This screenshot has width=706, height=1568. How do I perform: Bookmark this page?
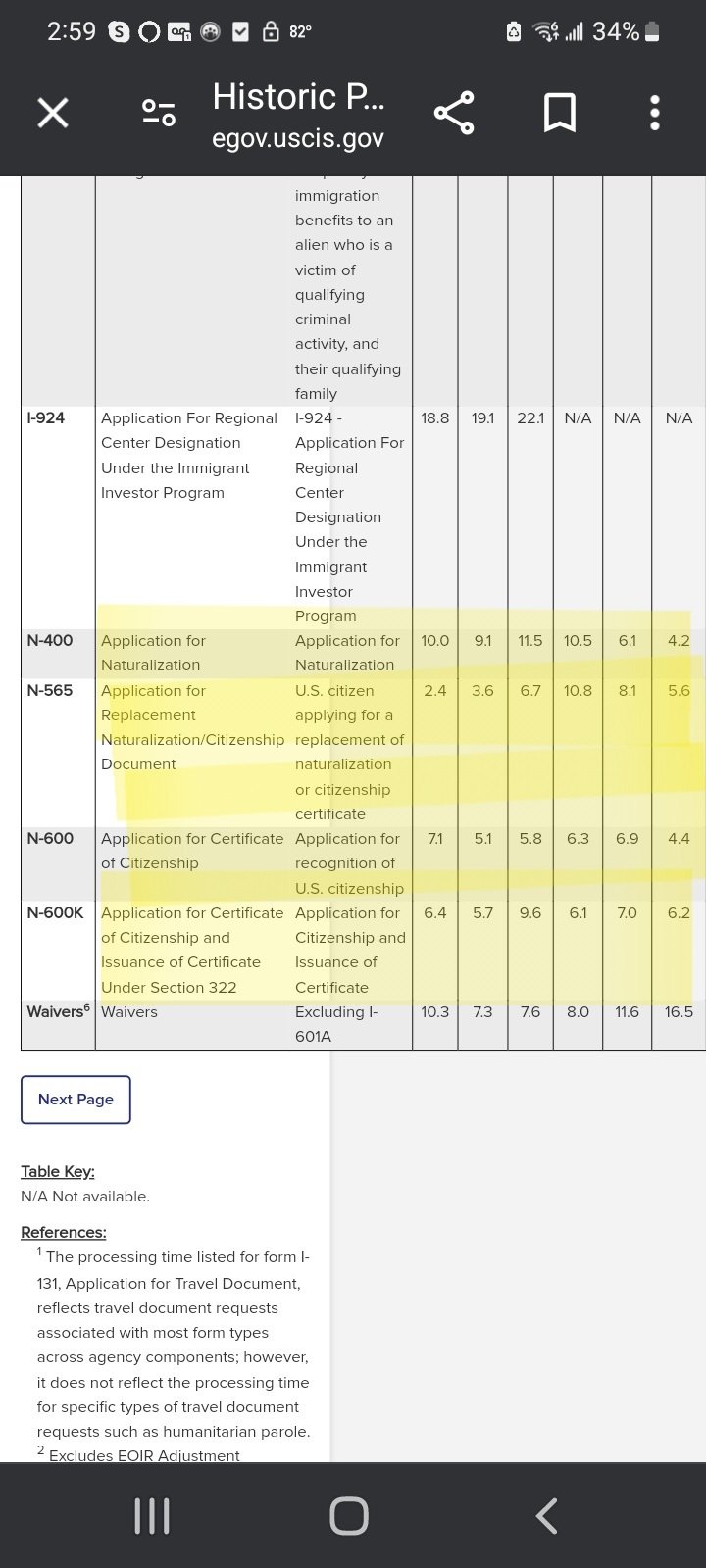coord(560,113)
